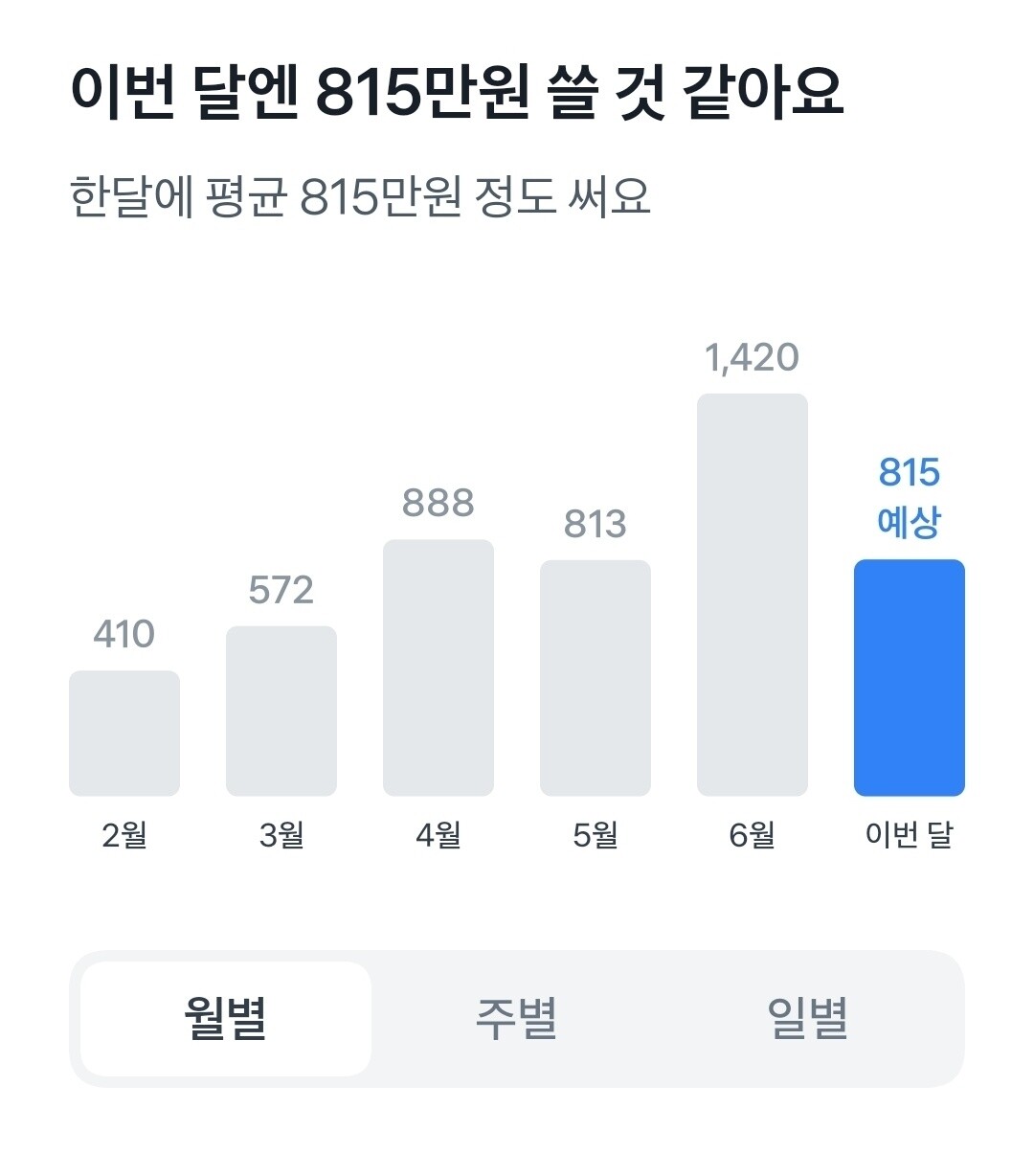Viewport: 1034px width, 1176px height.
Task: Select the 월별 tab
Action: [x=225, y=1018]
